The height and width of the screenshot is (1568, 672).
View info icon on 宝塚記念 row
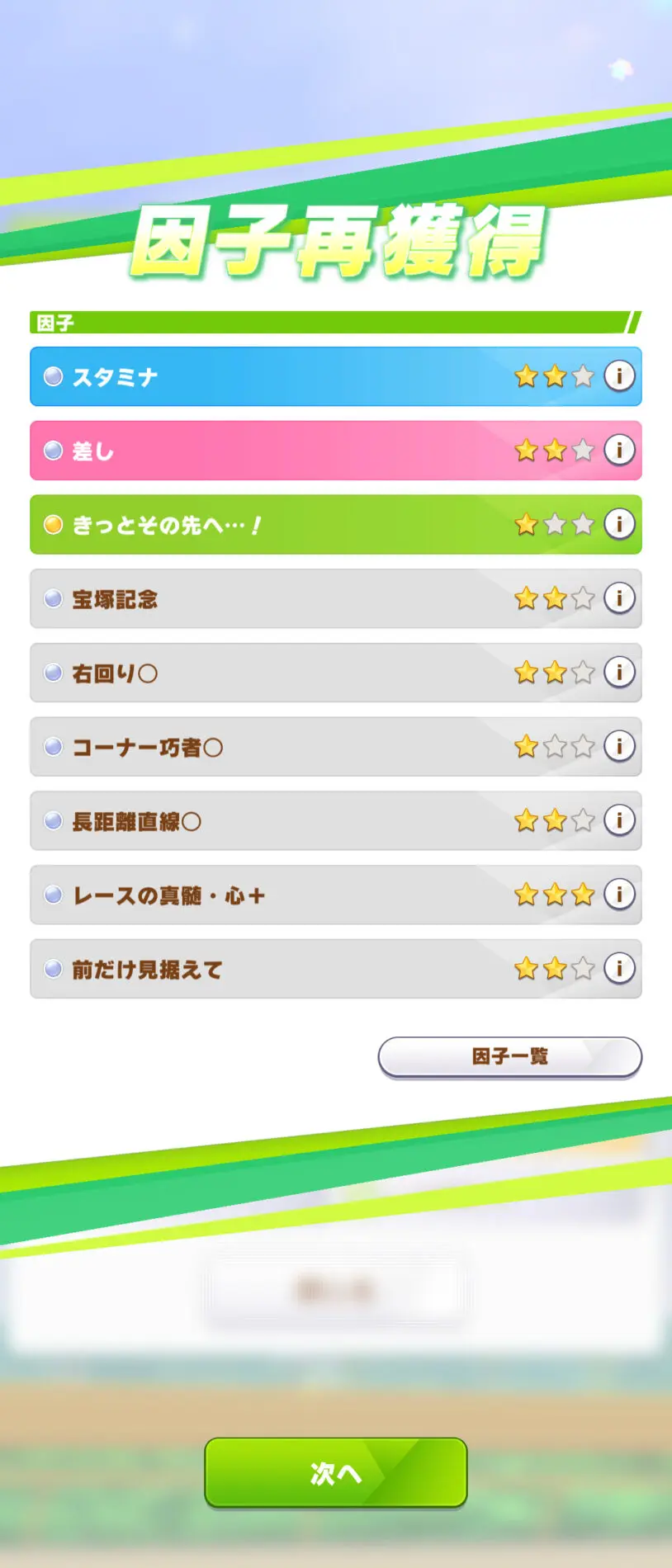619,597
